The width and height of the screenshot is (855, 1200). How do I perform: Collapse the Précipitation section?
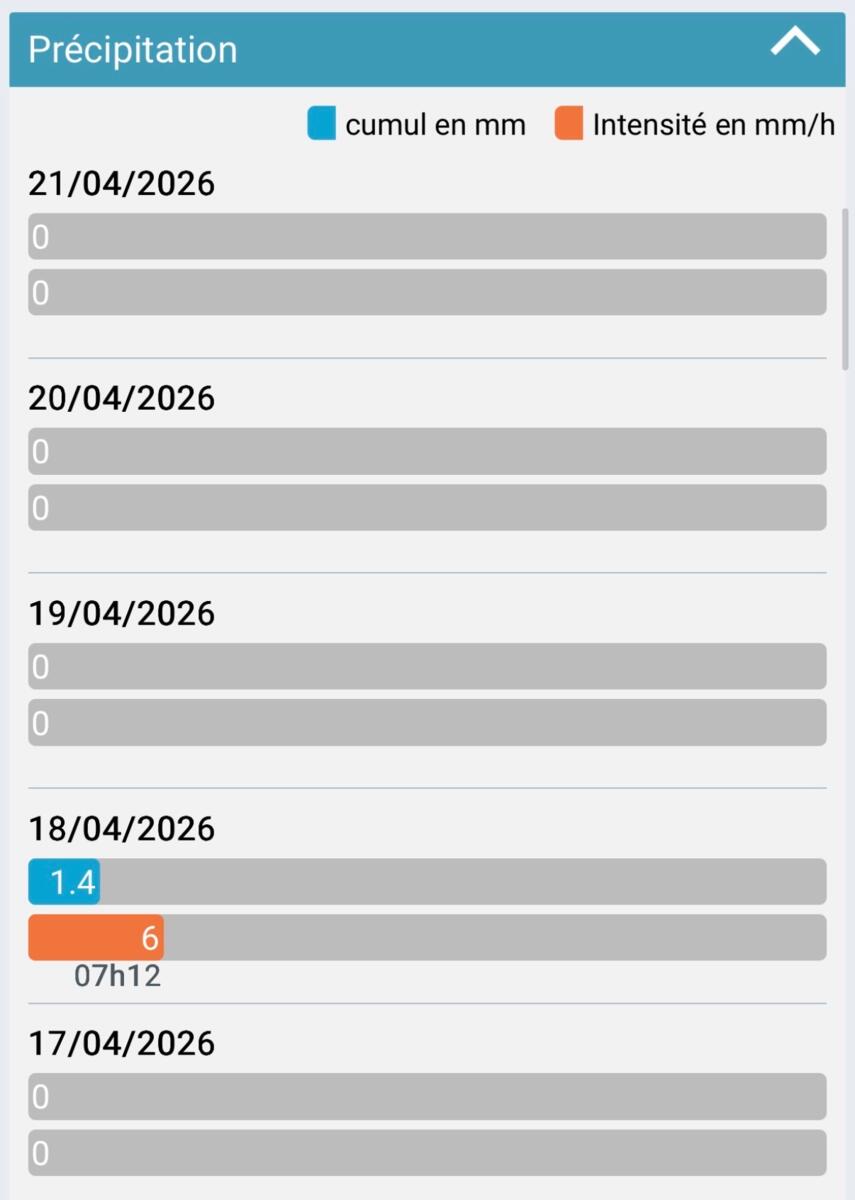tap(795, 44)
